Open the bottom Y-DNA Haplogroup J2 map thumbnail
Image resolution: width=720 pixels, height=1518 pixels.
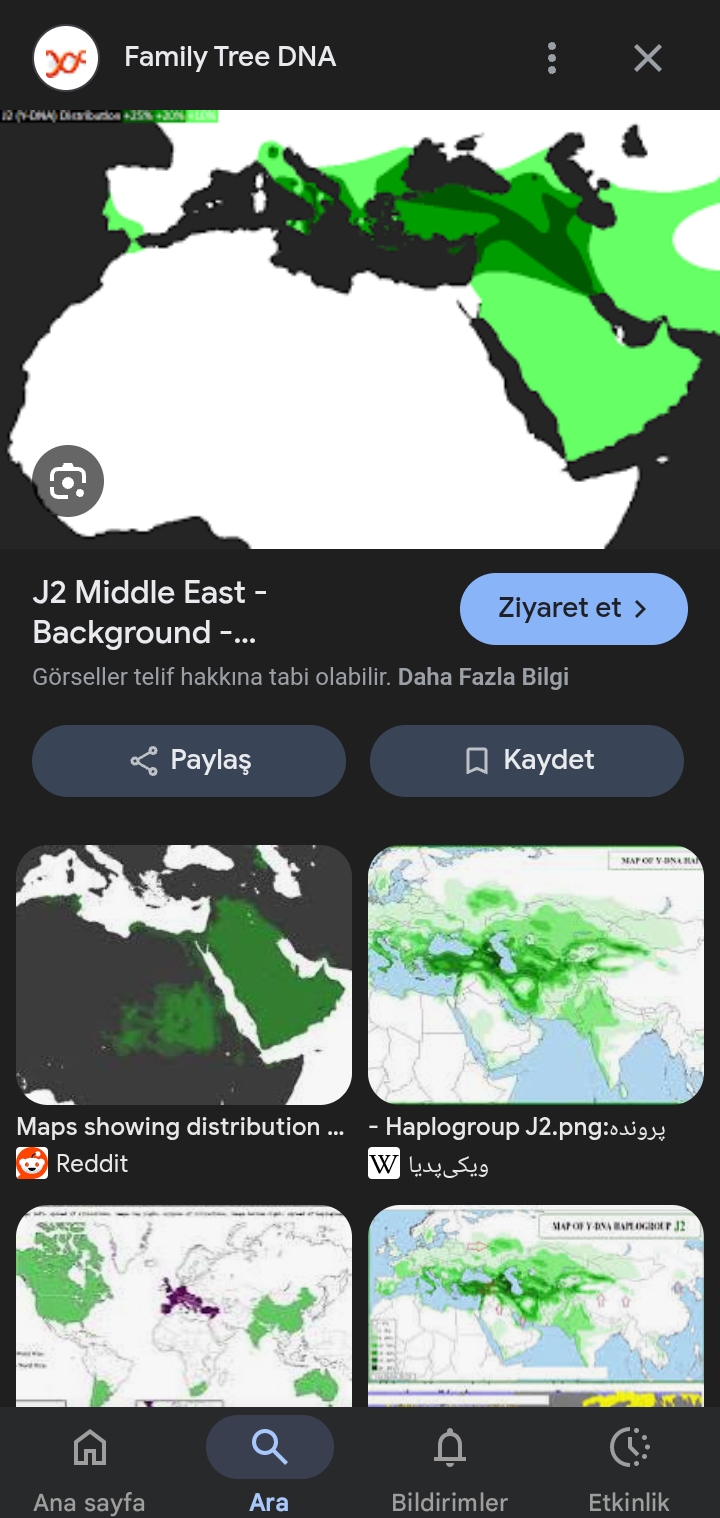coord(536,1305)
